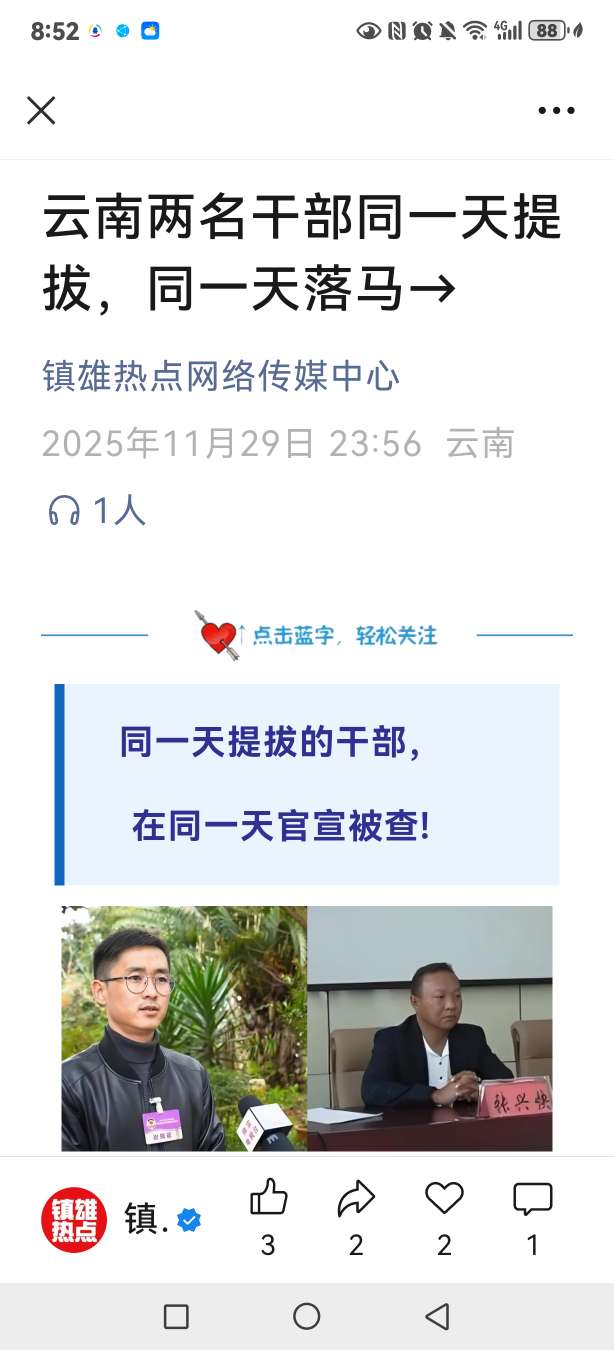This screenshot has width=614, height=1350.
Task: Share the article via arrow icon
Action: pos(356,1198)
